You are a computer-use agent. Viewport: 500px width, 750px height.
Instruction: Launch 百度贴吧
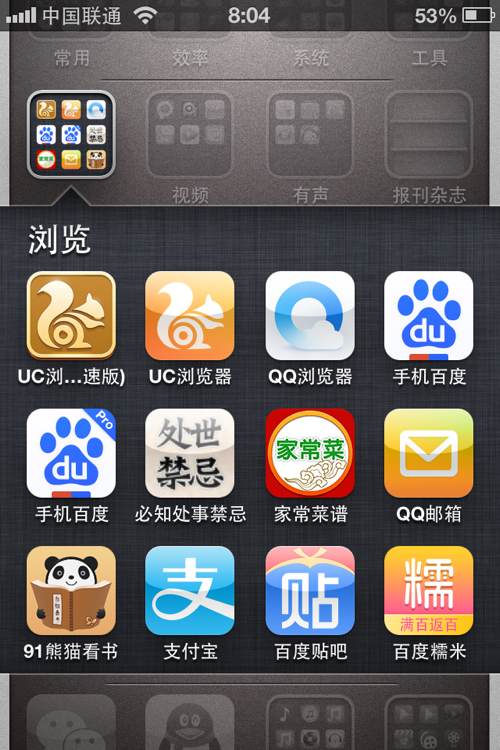coord(310,591)
